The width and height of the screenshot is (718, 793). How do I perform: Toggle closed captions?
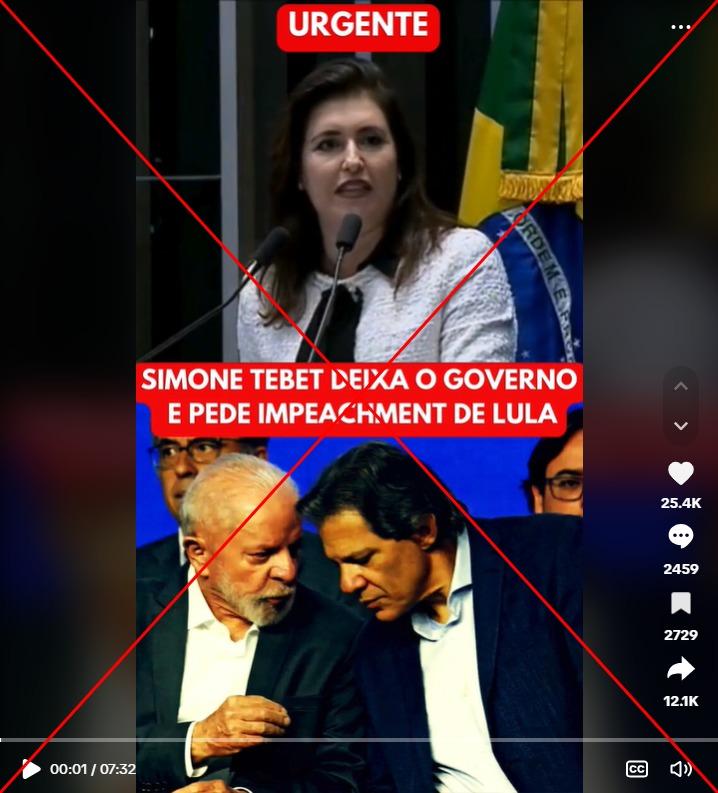[x=636, y=769]
